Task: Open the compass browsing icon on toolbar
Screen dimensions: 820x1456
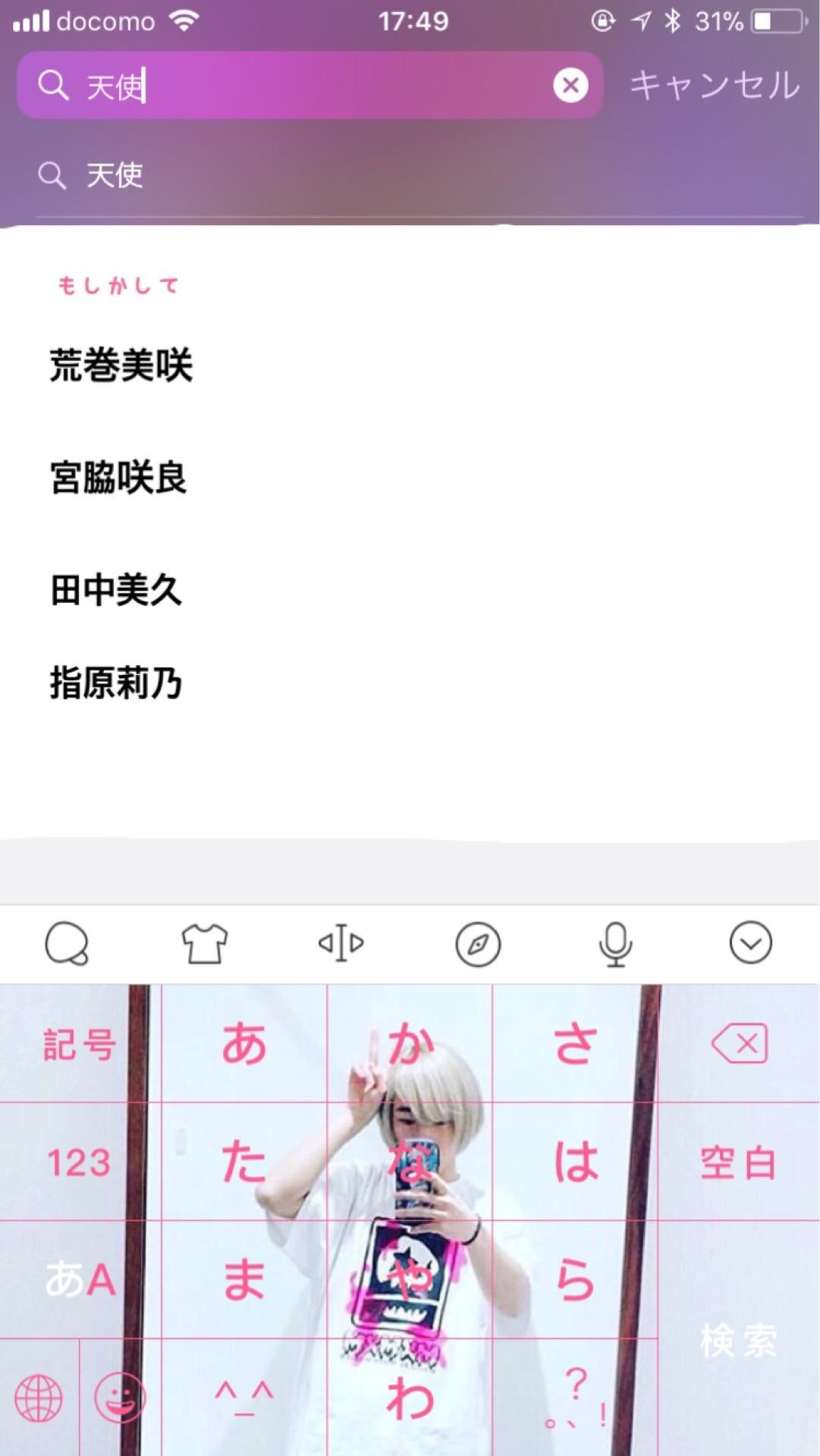Action: click(478, 943)
